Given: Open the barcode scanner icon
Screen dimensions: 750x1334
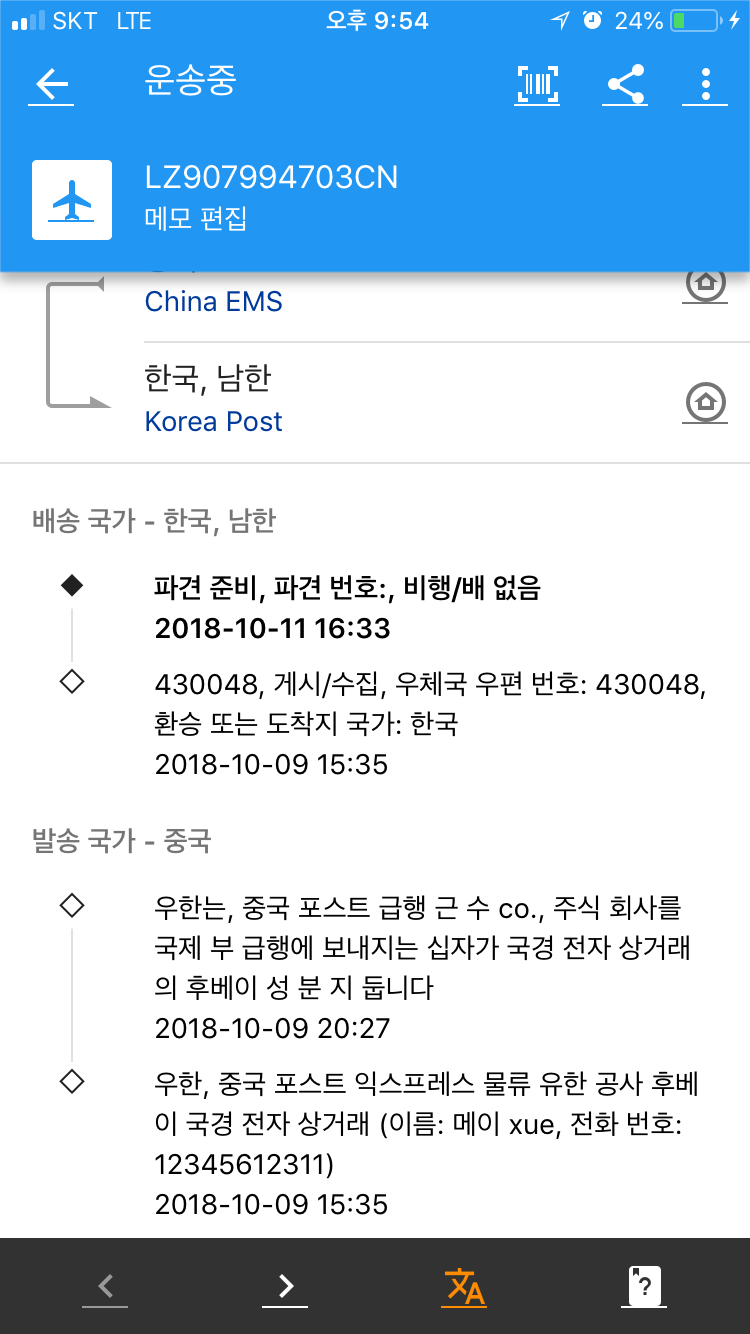Looking at the screenshot, I should [x=538, y=85].
